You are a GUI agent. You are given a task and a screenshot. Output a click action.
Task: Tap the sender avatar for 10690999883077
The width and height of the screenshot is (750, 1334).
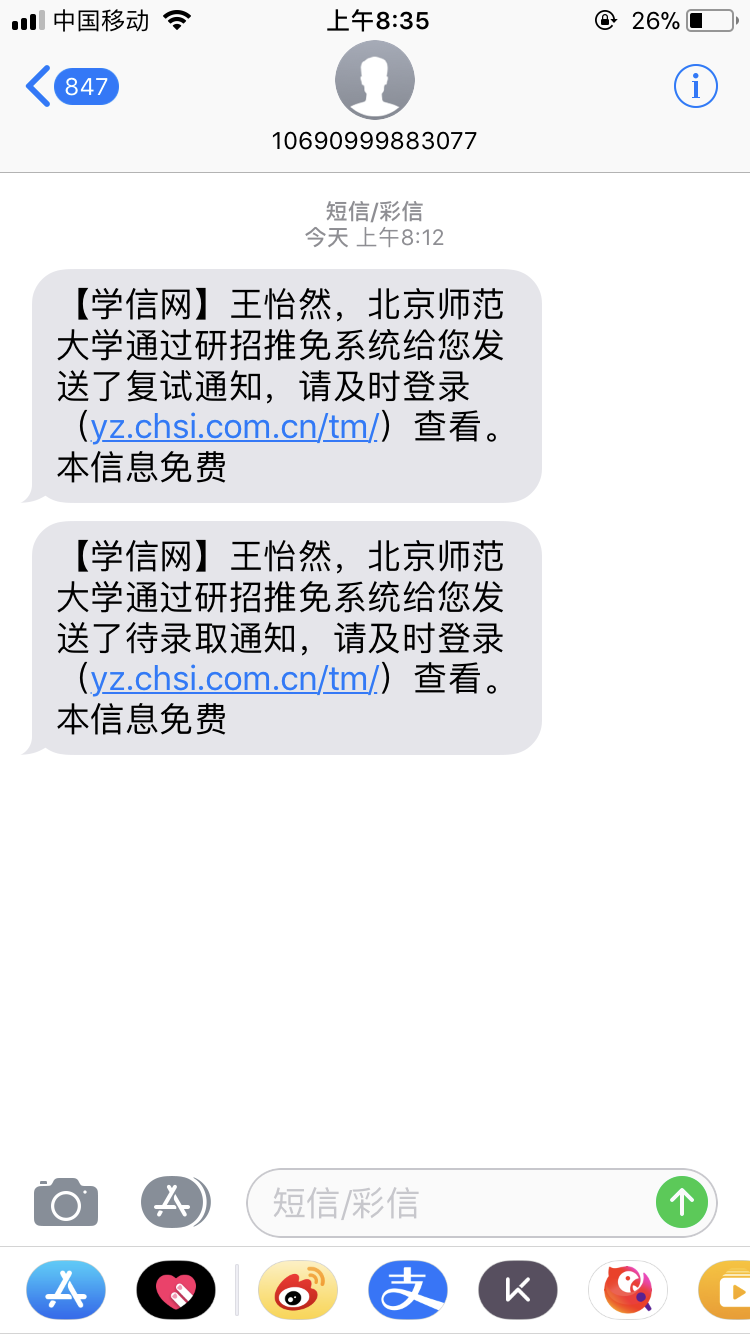tap(374, 81)
